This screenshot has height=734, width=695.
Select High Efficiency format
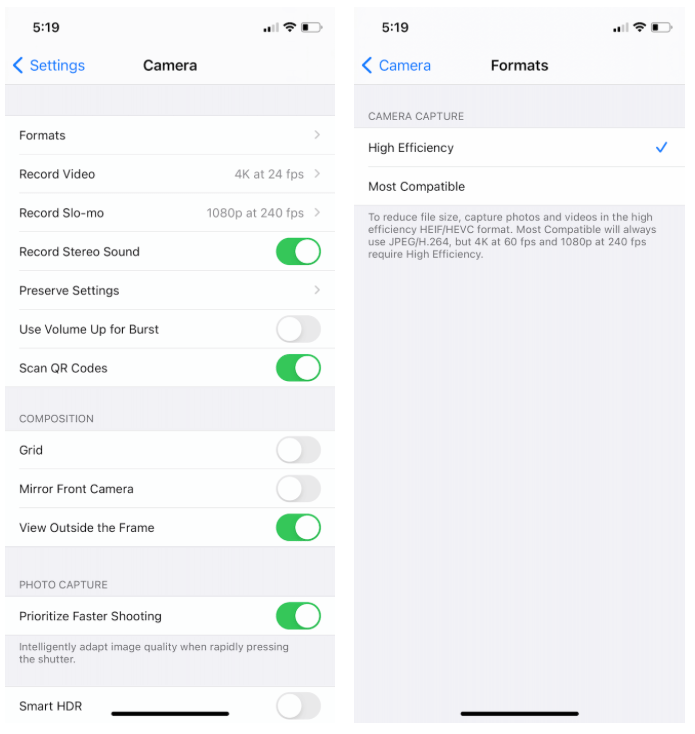(518, 148)
